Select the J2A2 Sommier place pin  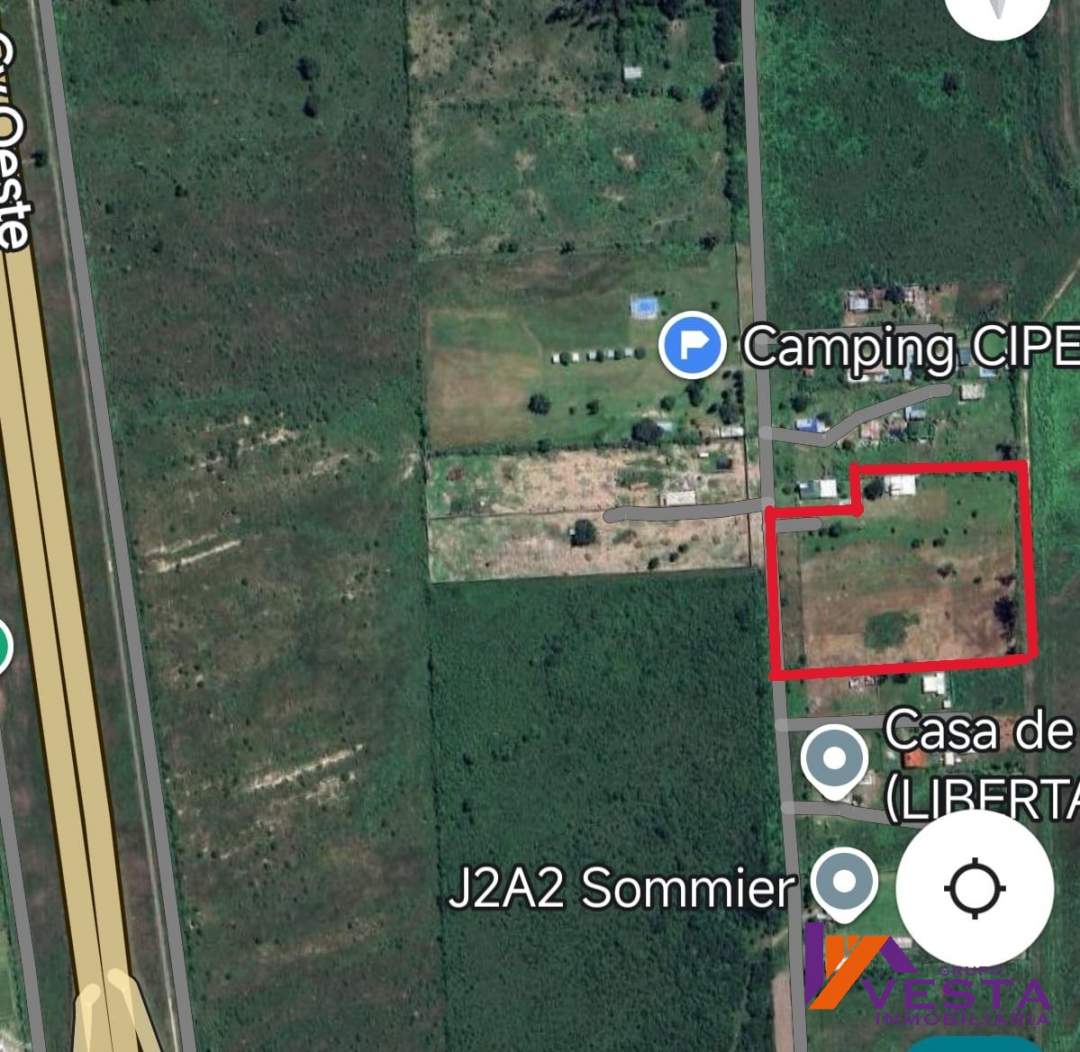[844, 881]
